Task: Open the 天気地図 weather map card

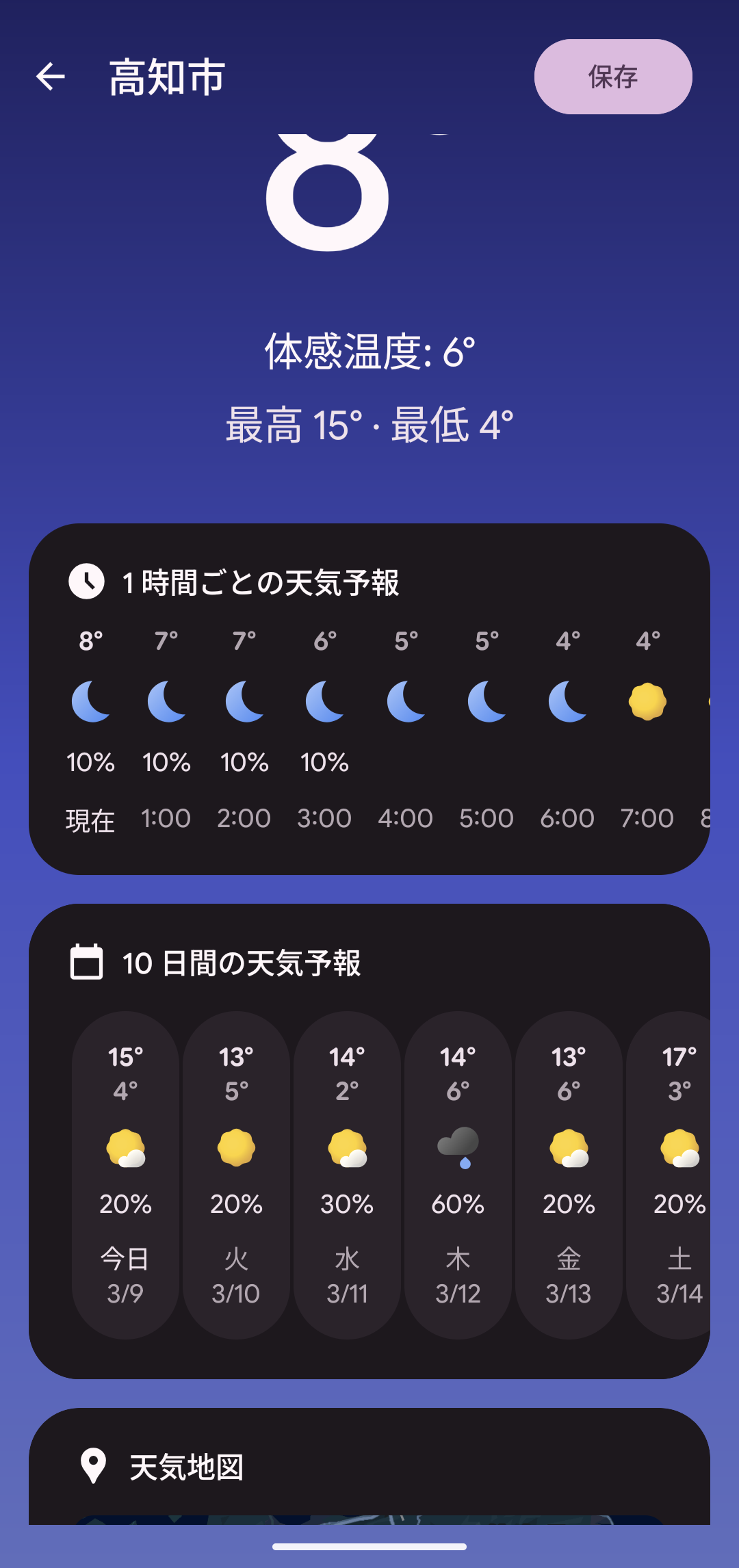Action: (x=369, y=1467)
